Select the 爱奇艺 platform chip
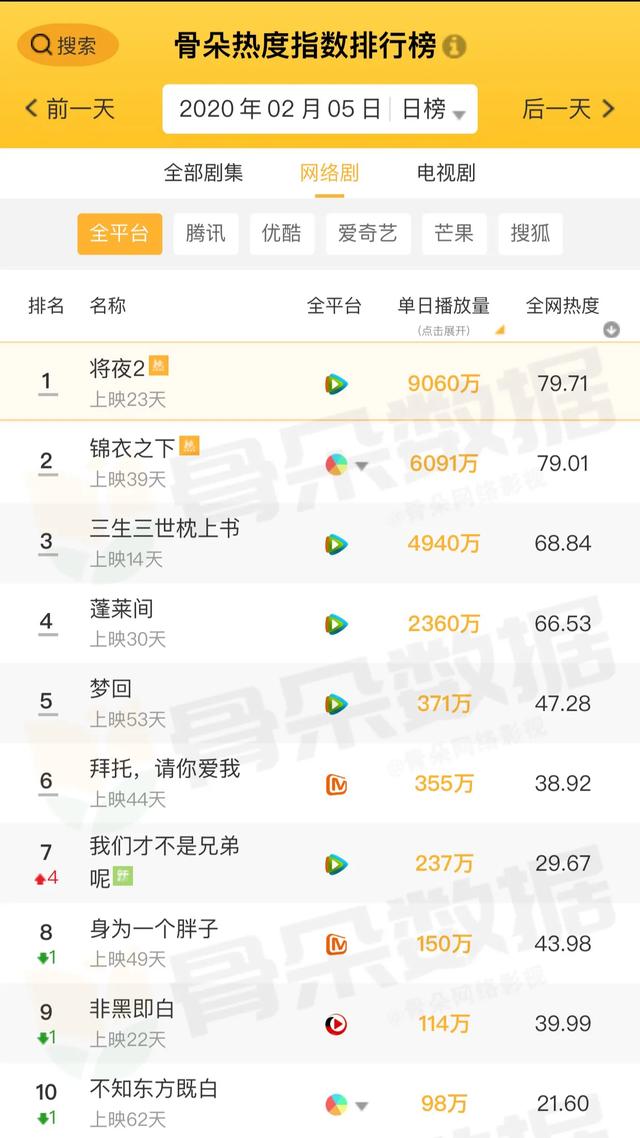Image resolution: width=640 pixels, height=1138 pixels. point(368,234)
